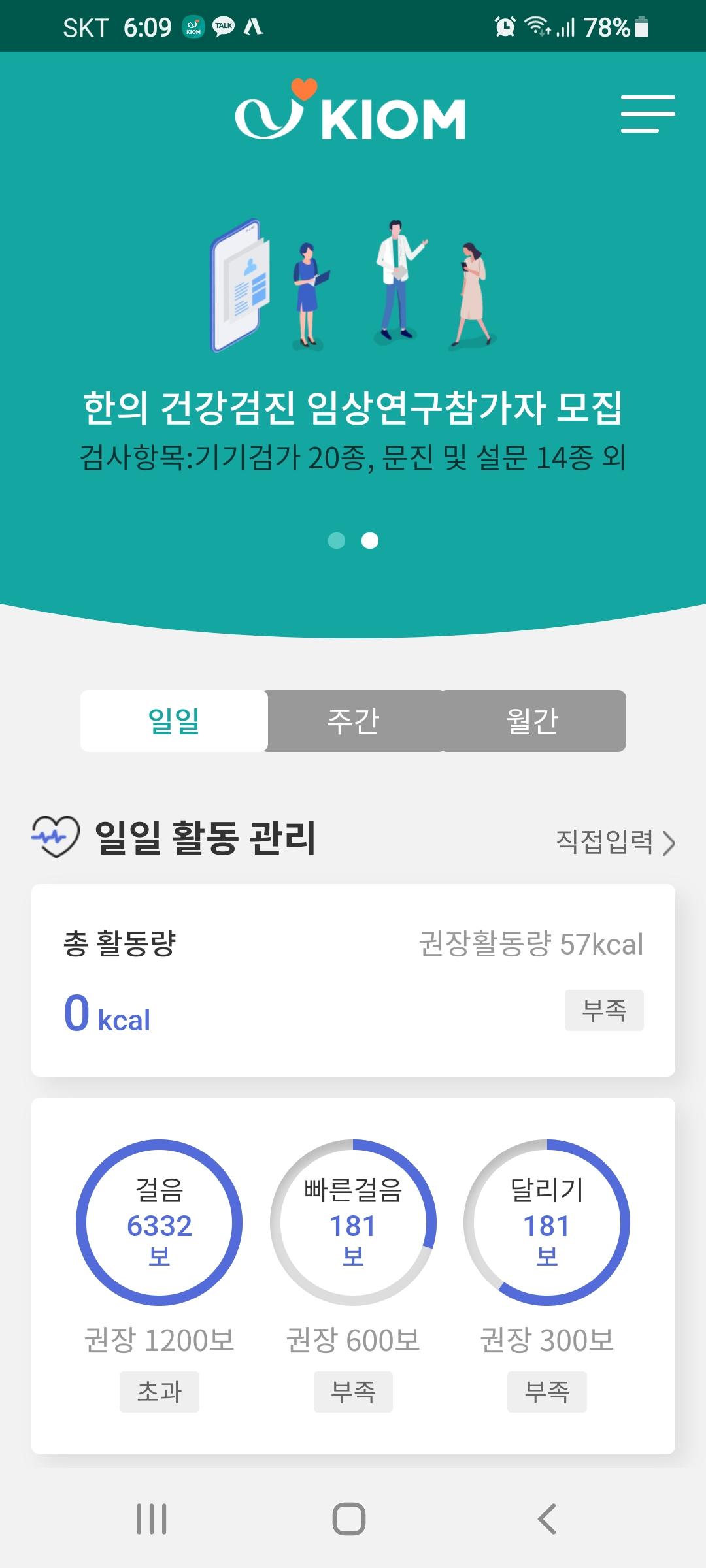This screenshot has height=1568, width=706.
Task: Select the 일일 tab
Action: pos(174,721)
